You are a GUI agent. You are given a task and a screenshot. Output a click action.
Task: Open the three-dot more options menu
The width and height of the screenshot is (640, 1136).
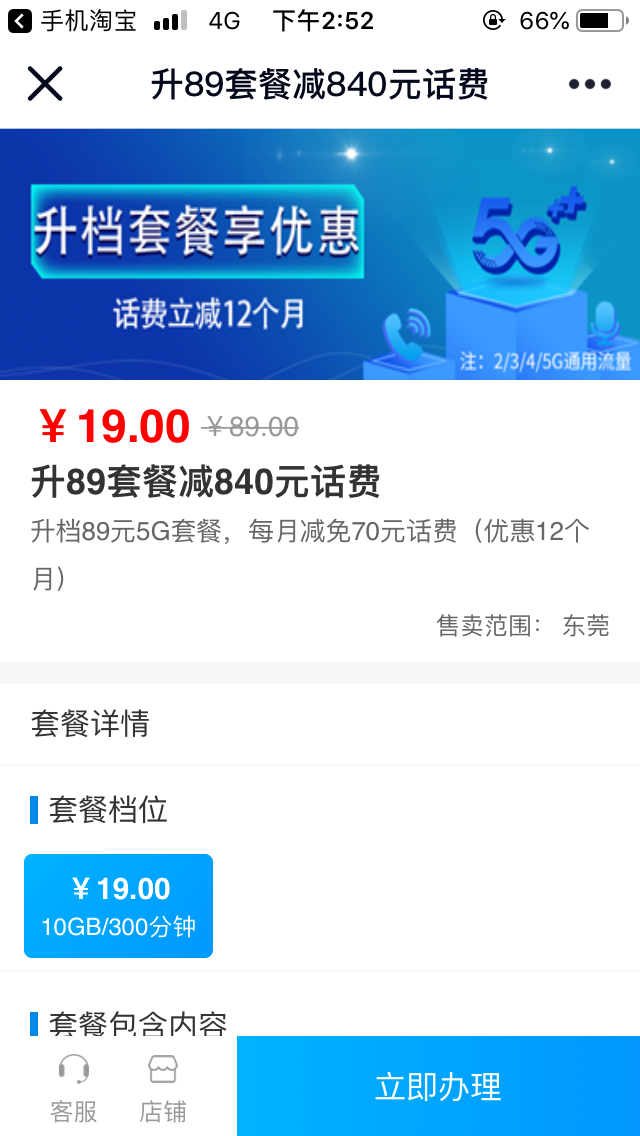589,85
